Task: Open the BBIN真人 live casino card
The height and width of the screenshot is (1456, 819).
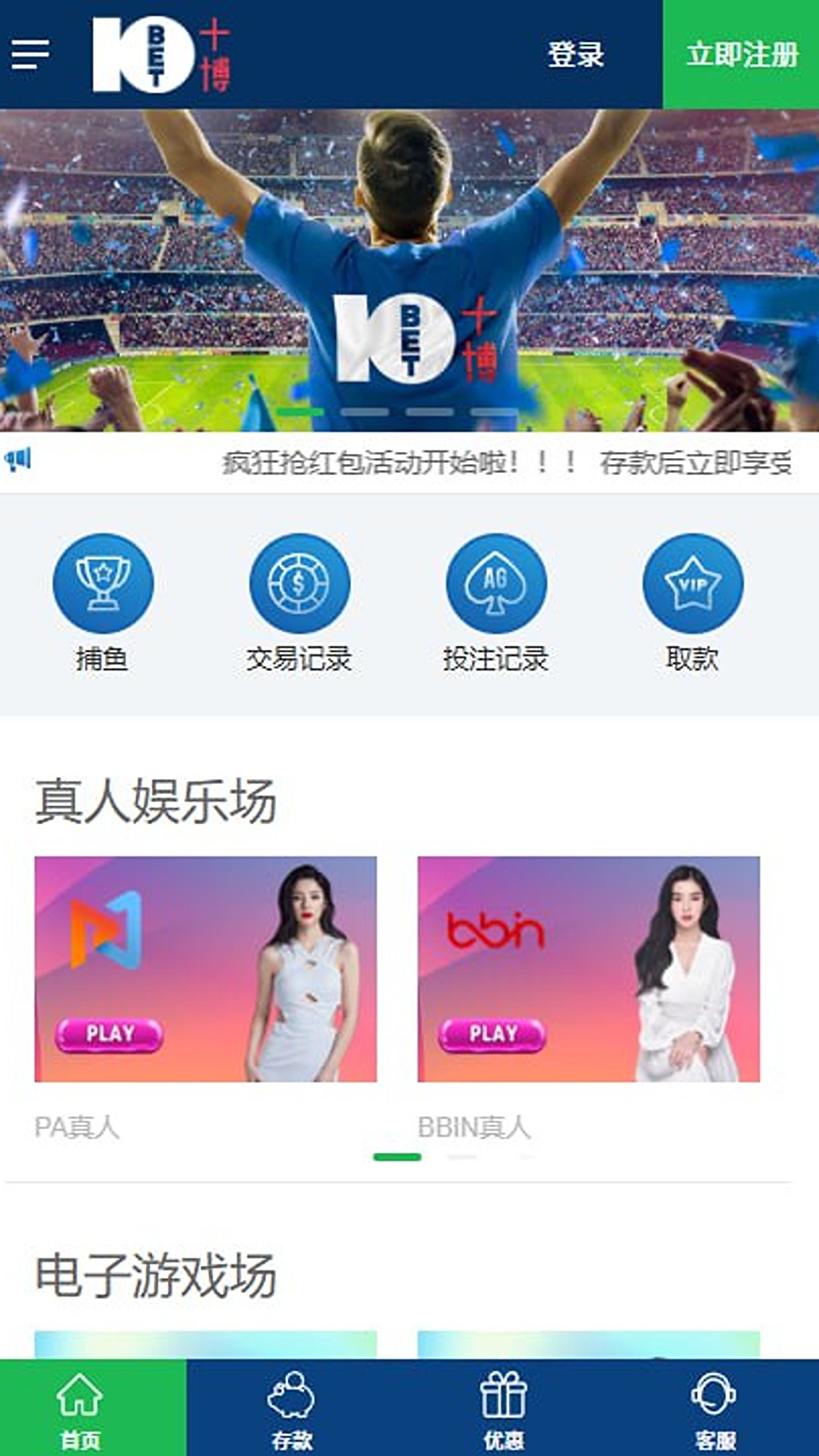Action: [x=588, y=969]
